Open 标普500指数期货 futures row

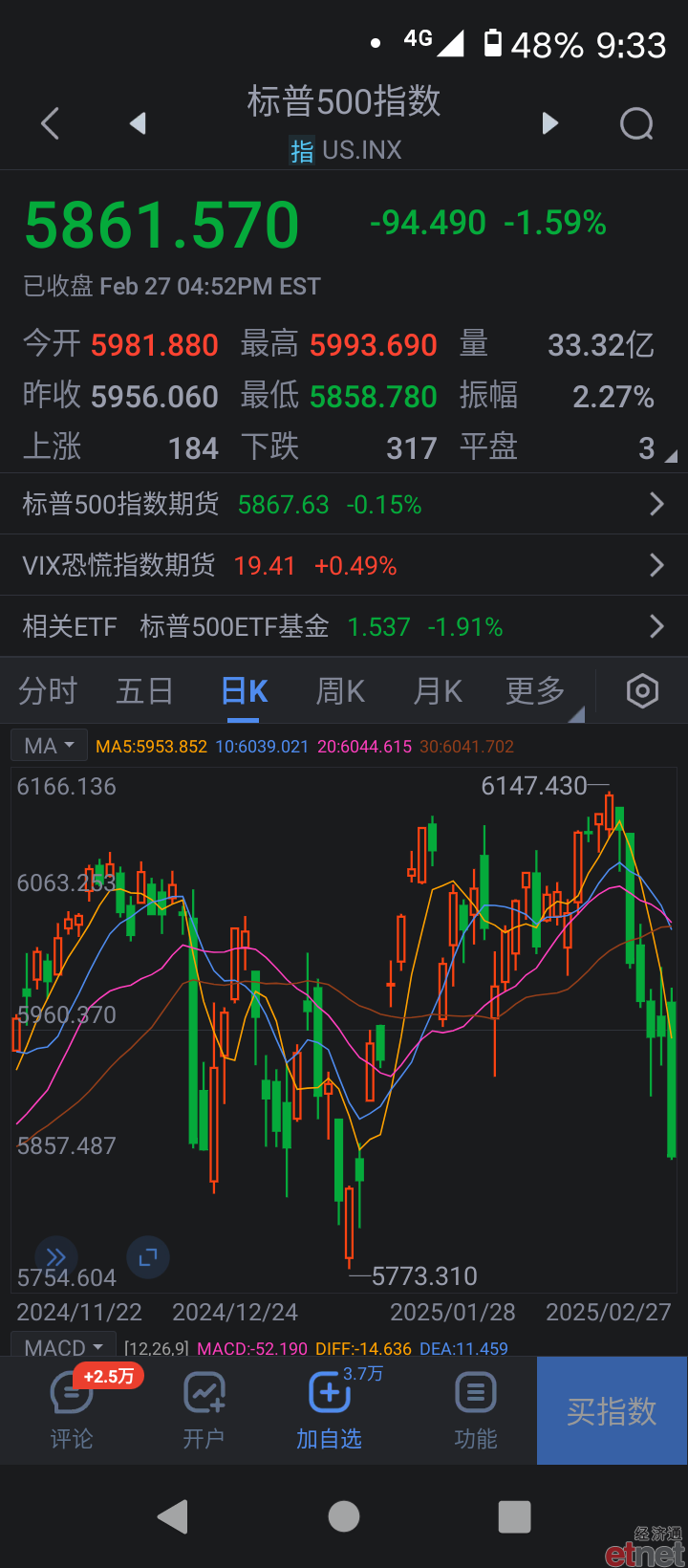pyautogui.click(x=344, y=504)
